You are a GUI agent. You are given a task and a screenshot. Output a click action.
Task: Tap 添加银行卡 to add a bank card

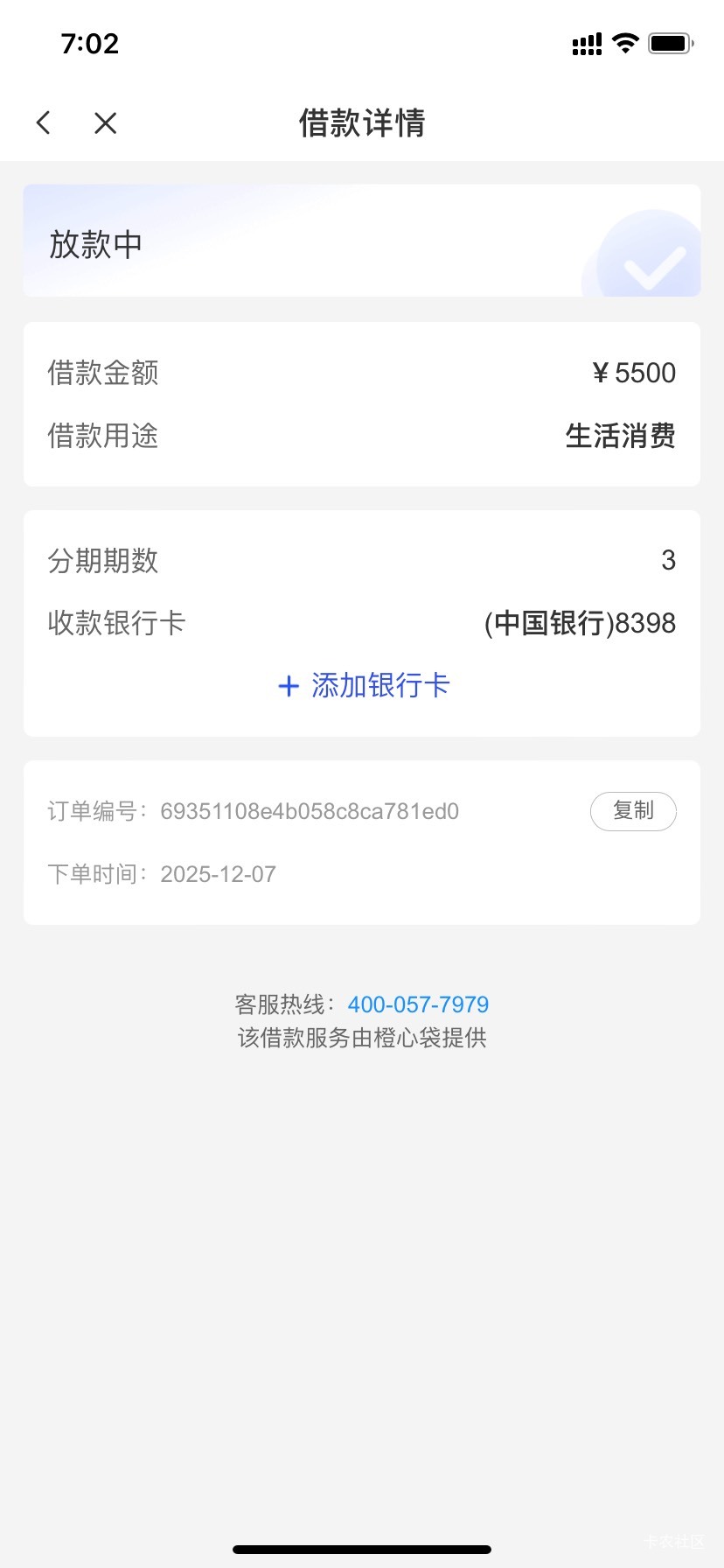pos(363,685)
